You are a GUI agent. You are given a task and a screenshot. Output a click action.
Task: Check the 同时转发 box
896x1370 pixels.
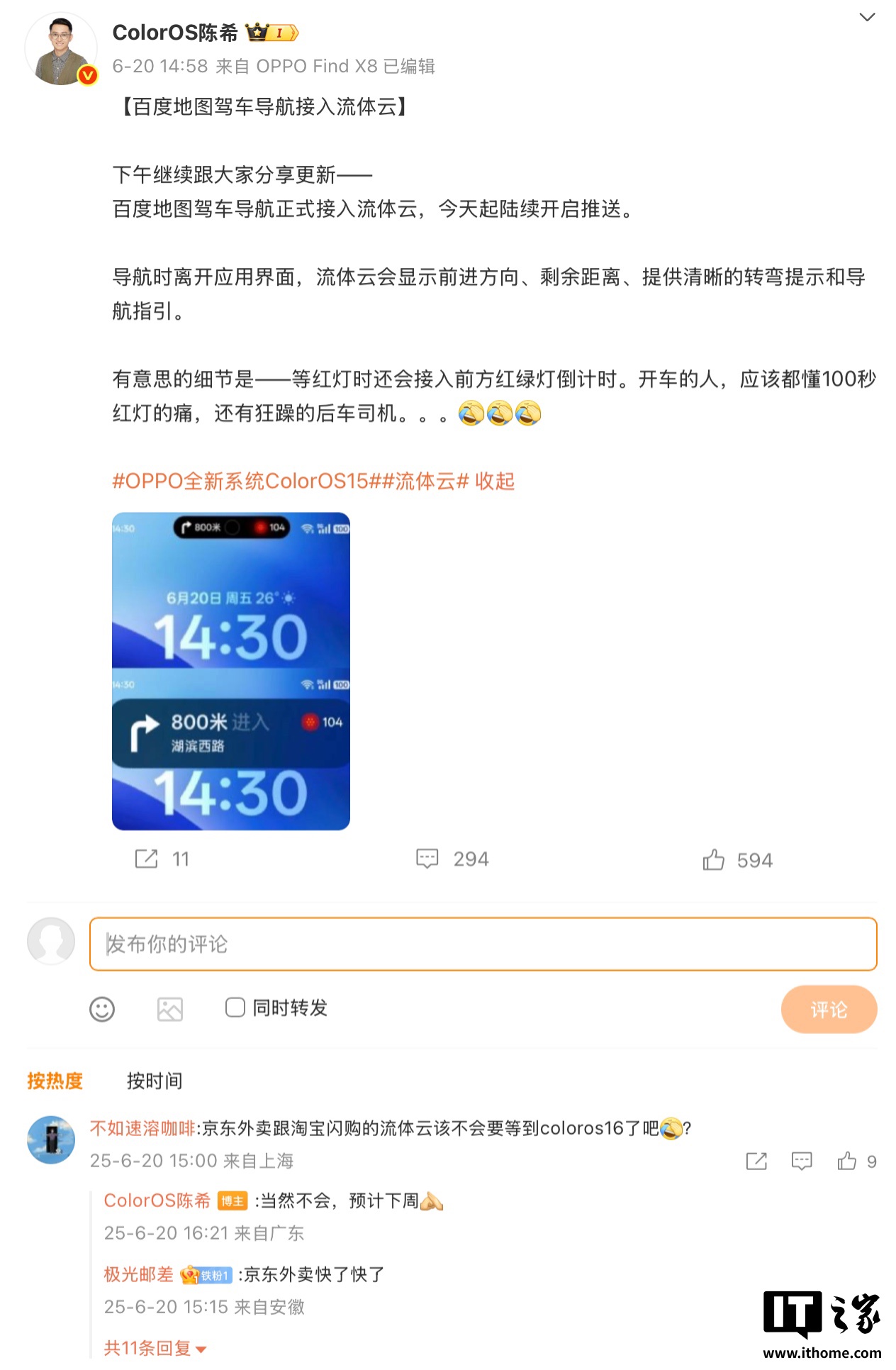(235, 1007)
